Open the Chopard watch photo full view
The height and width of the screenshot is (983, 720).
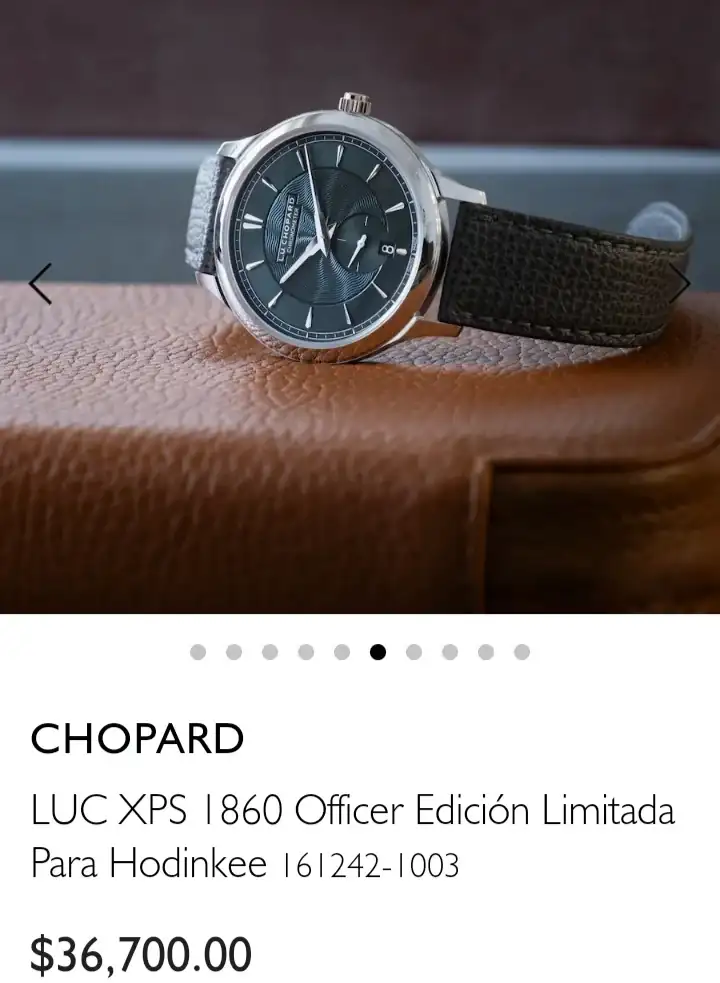point(360,300)
